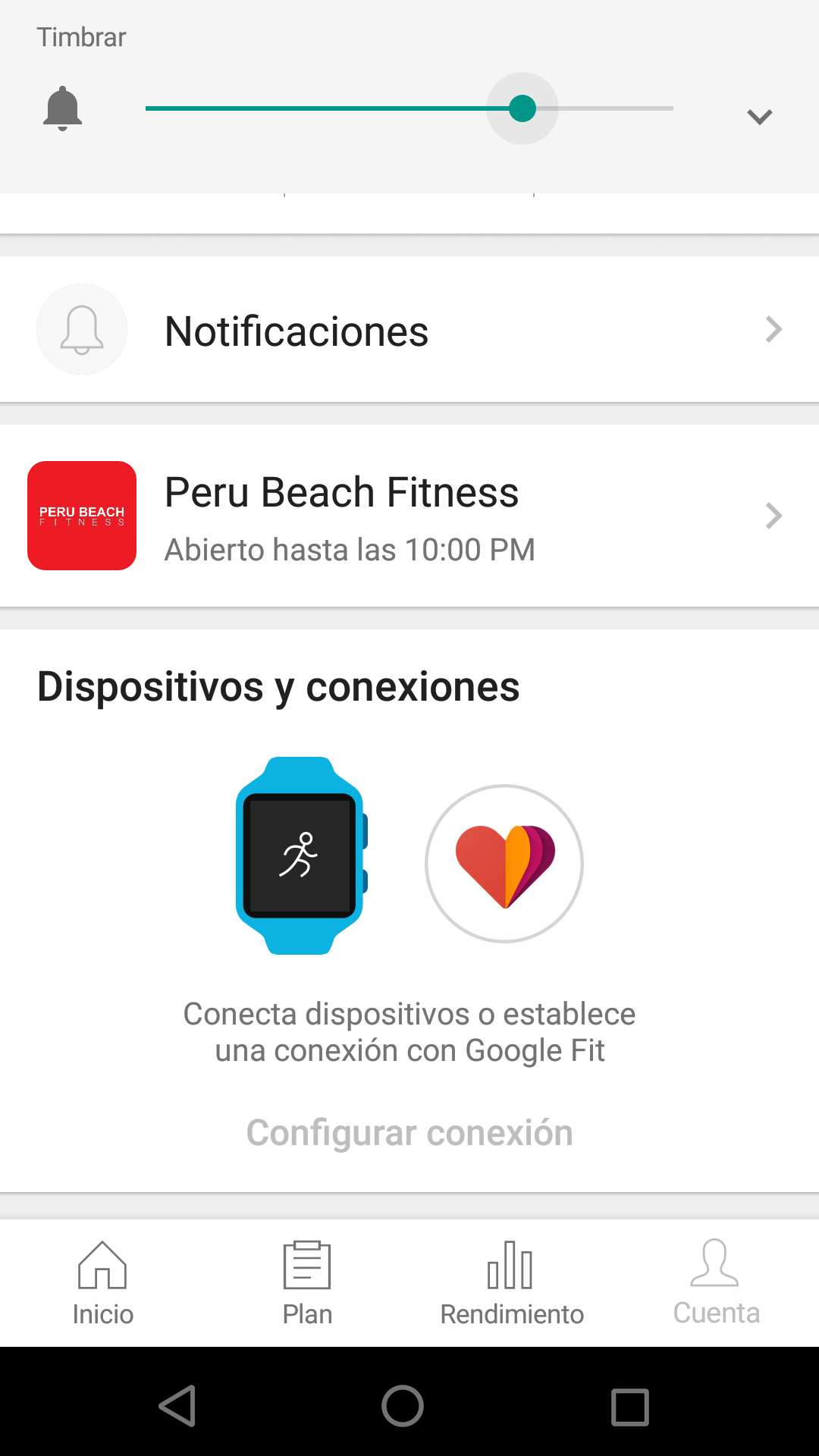Open Peru Beach Fitness details

409,516
